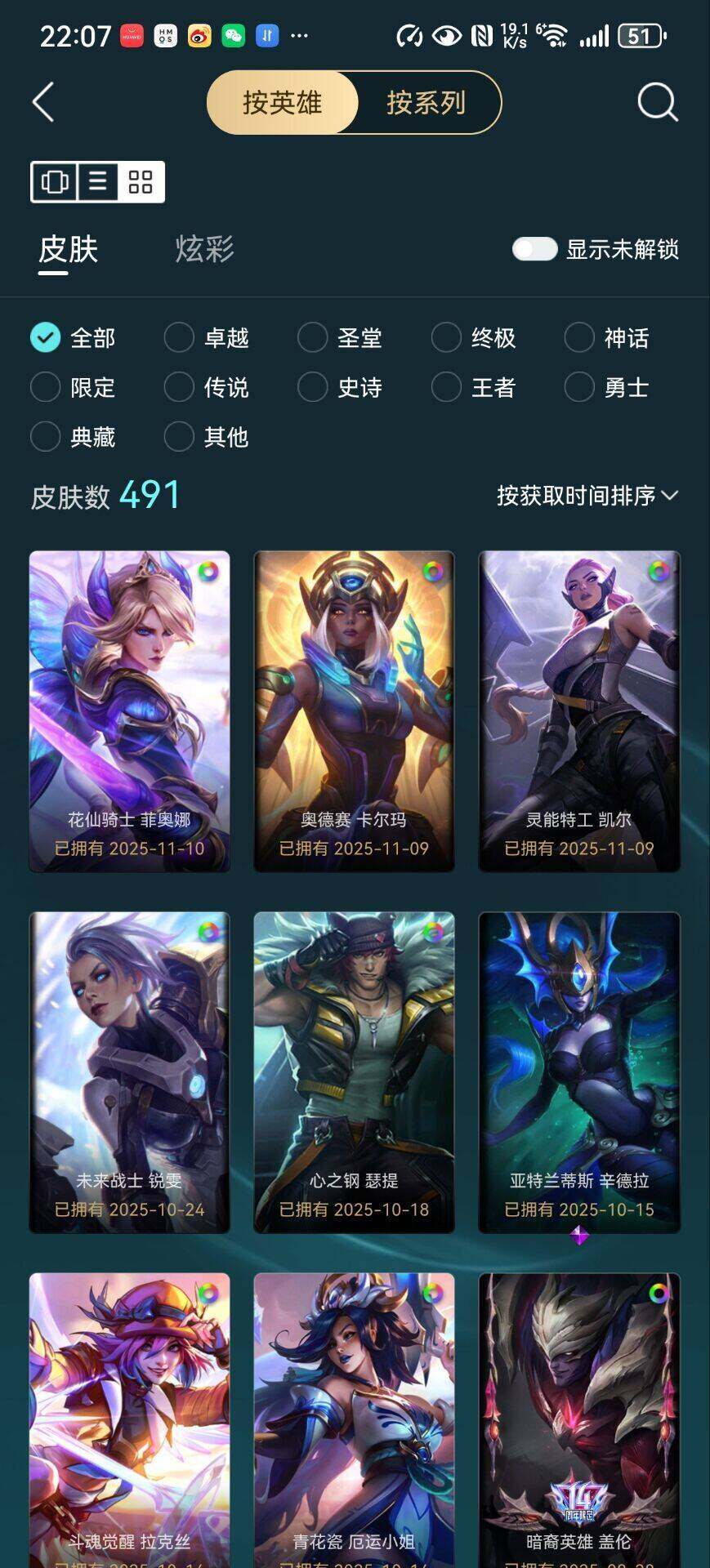Switch to the 按系列 segment
This screenshot has width=710, height=1568.
(426, 103)
